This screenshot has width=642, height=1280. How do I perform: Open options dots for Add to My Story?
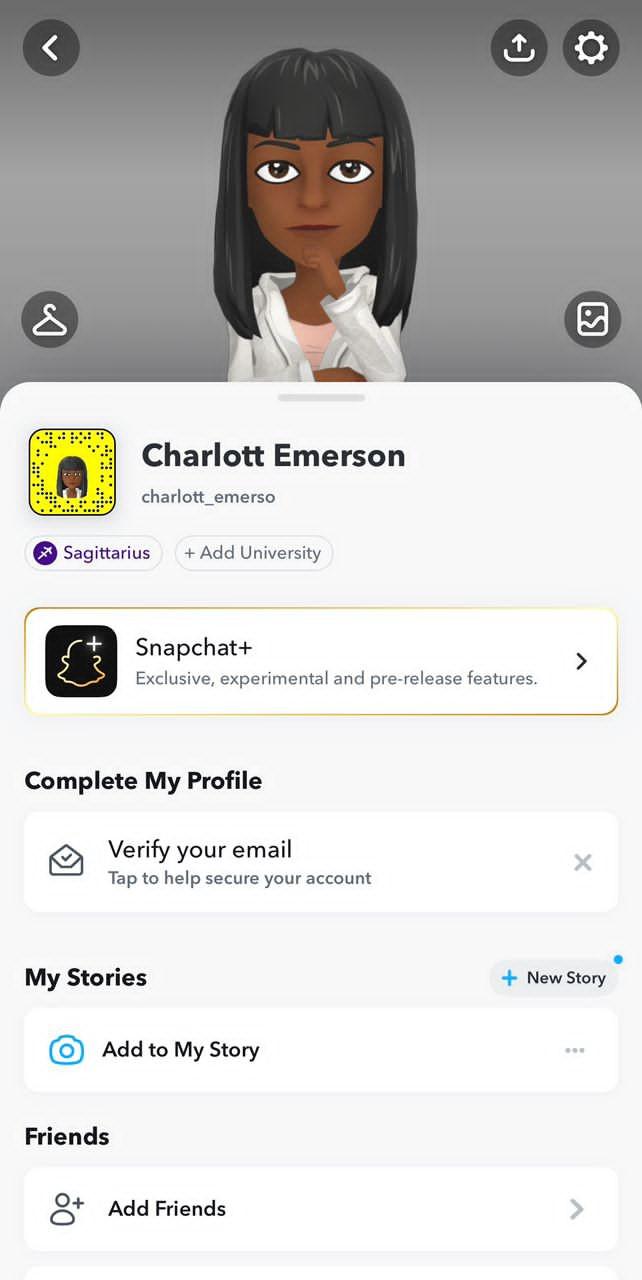pyautogui.click(x=575, y=1050)
